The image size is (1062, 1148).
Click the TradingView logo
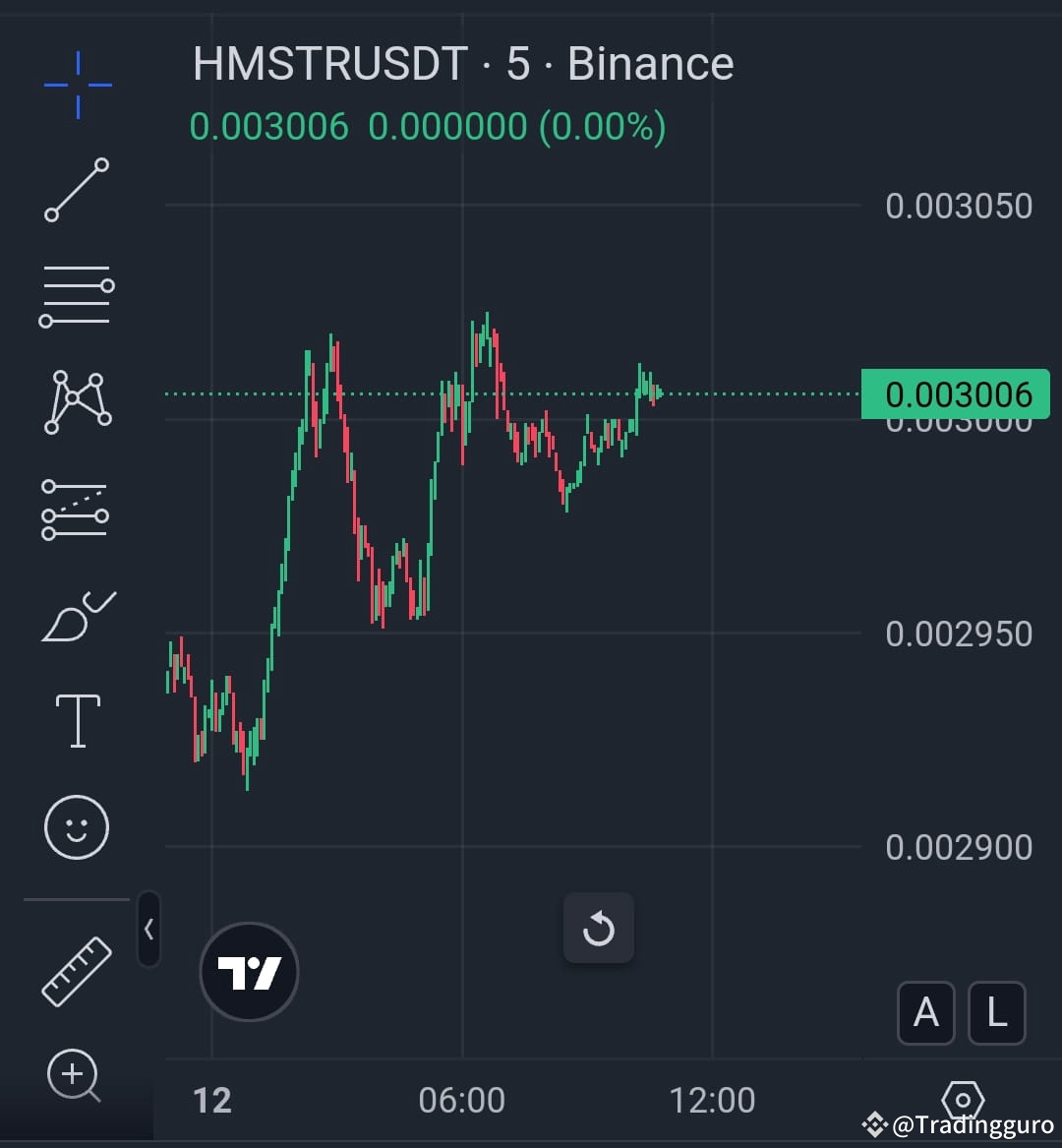click(x=249, y=971)
